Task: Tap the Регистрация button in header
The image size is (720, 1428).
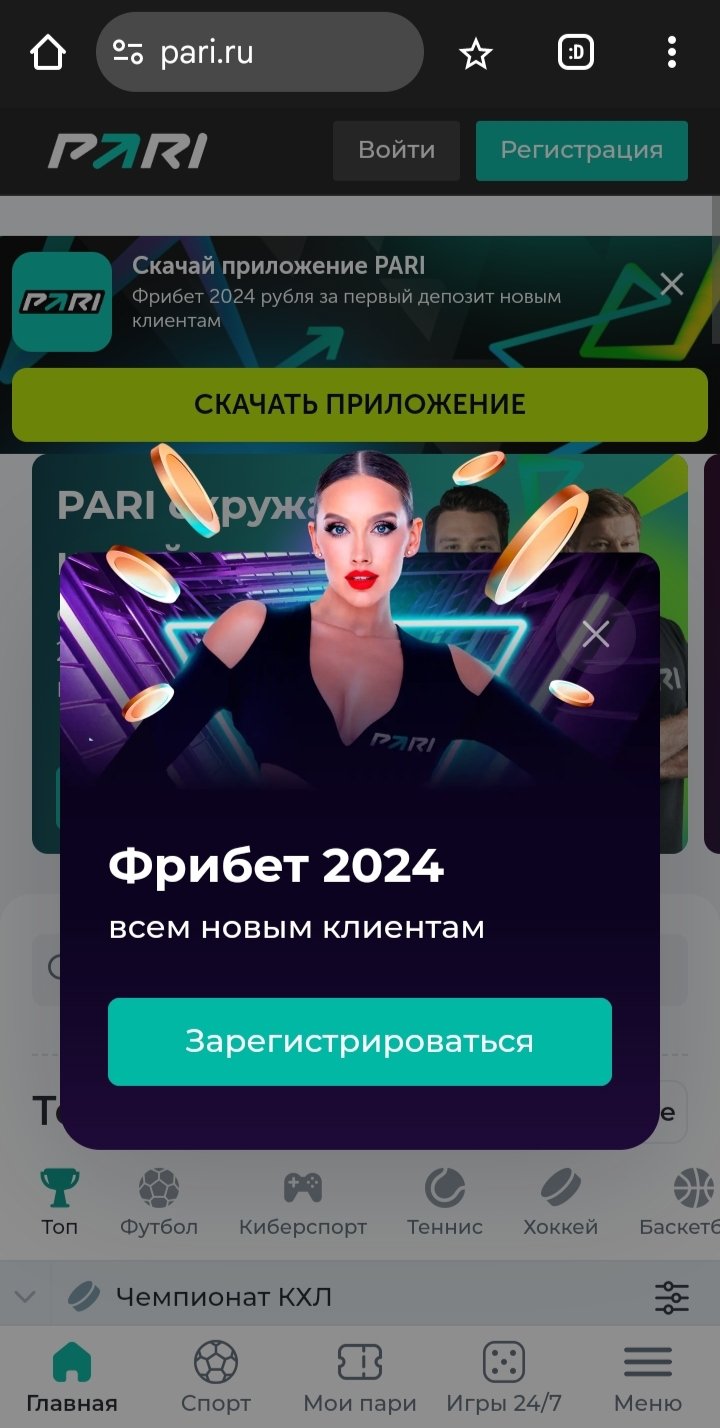Action: (x=581, y=150)
